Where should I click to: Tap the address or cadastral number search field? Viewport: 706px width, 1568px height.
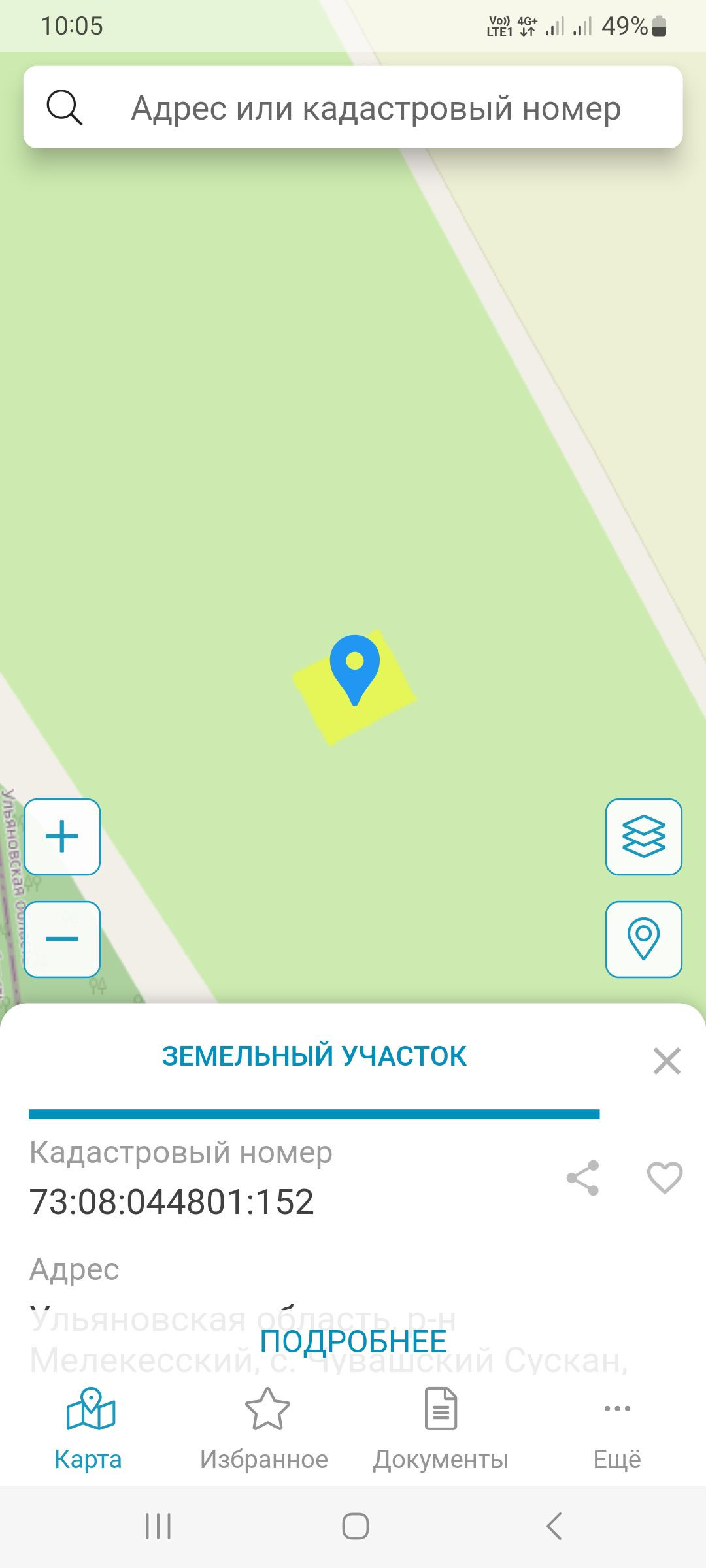tap(375, 108)
